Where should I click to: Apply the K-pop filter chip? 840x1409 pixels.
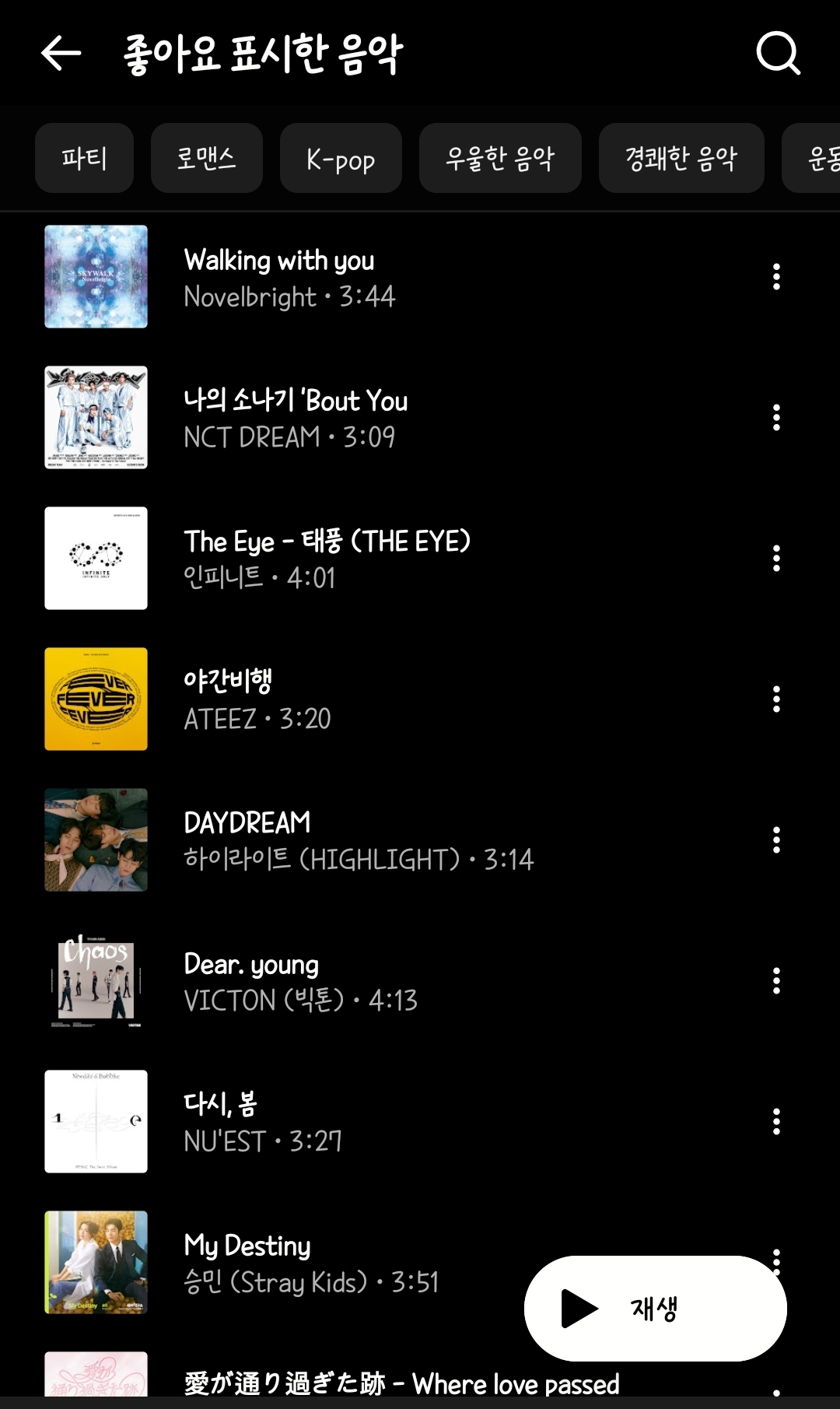pos(341,158)
